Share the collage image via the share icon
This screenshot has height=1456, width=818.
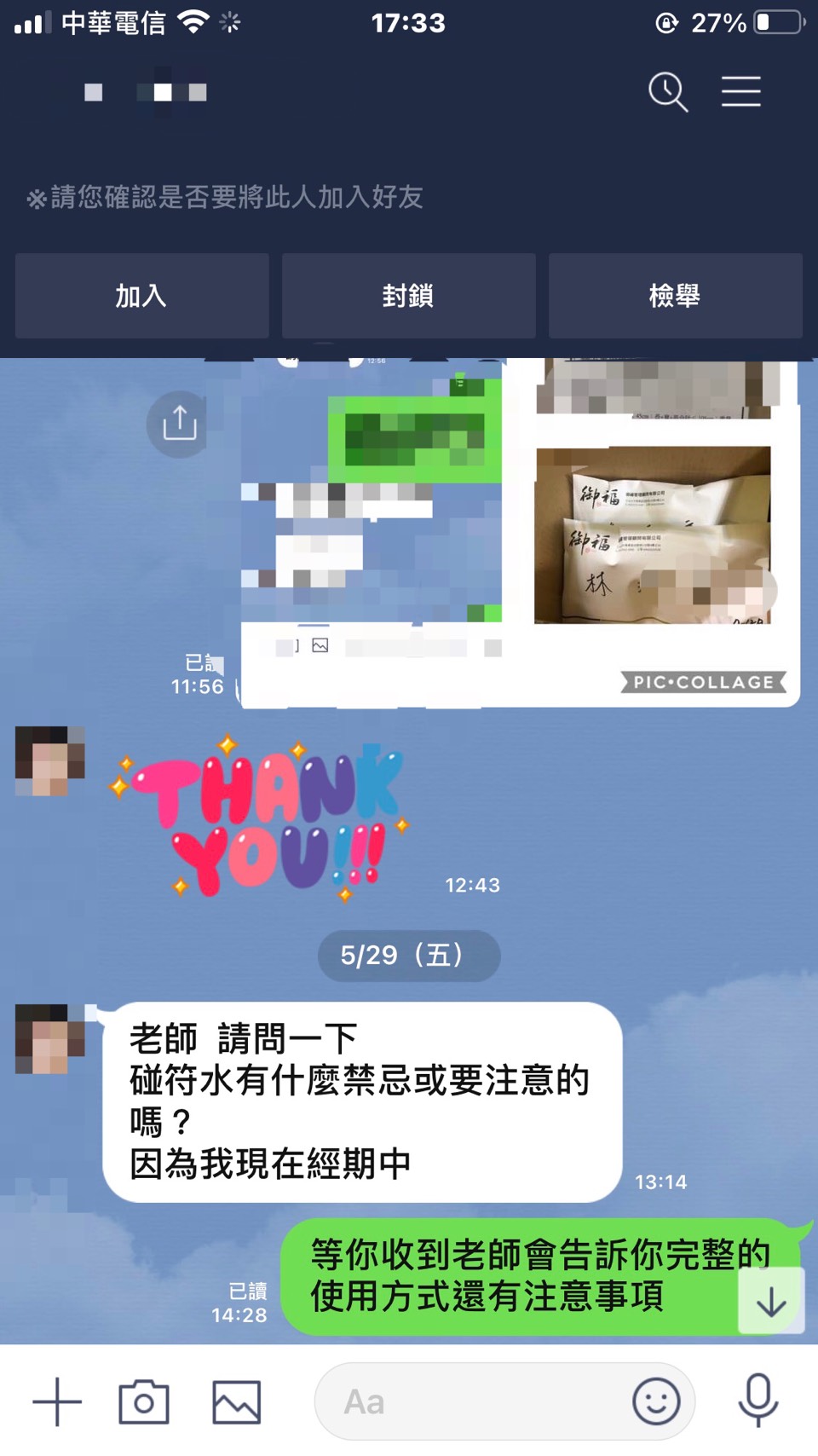tap(179, 423)
